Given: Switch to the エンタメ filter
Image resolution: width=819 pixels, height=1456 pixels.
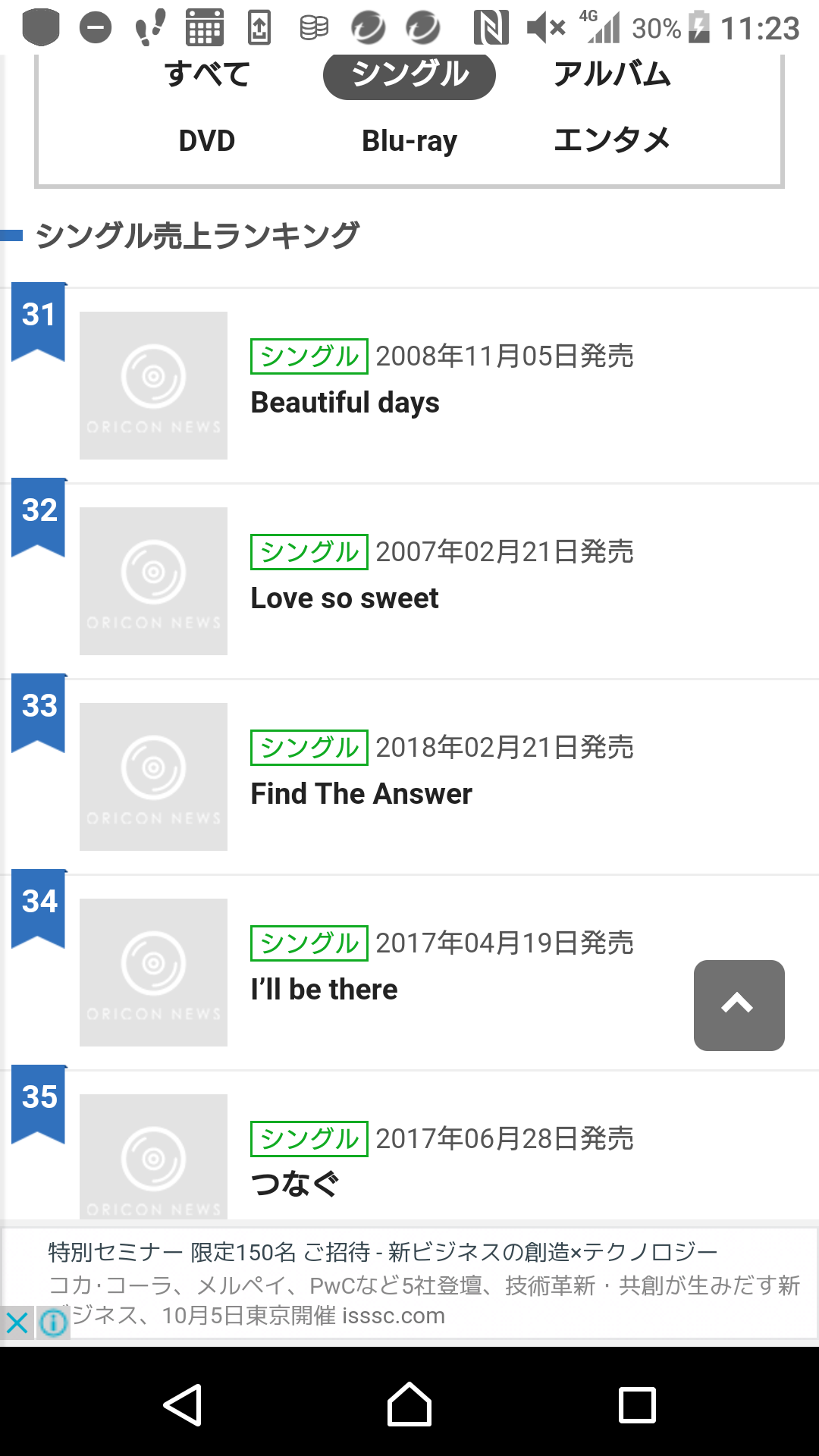Looking at the screenshot, I should point(612,140).
